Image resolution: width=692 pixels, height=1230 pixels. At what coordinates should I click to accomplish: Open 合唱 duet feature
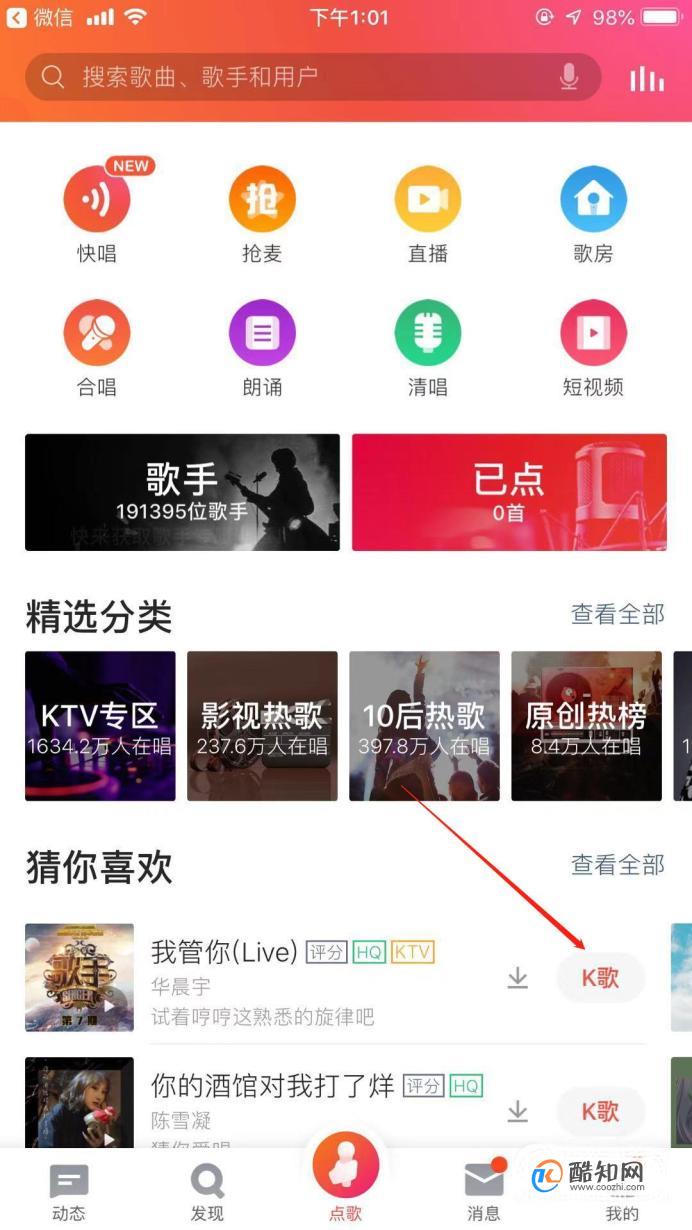(97, 333)
